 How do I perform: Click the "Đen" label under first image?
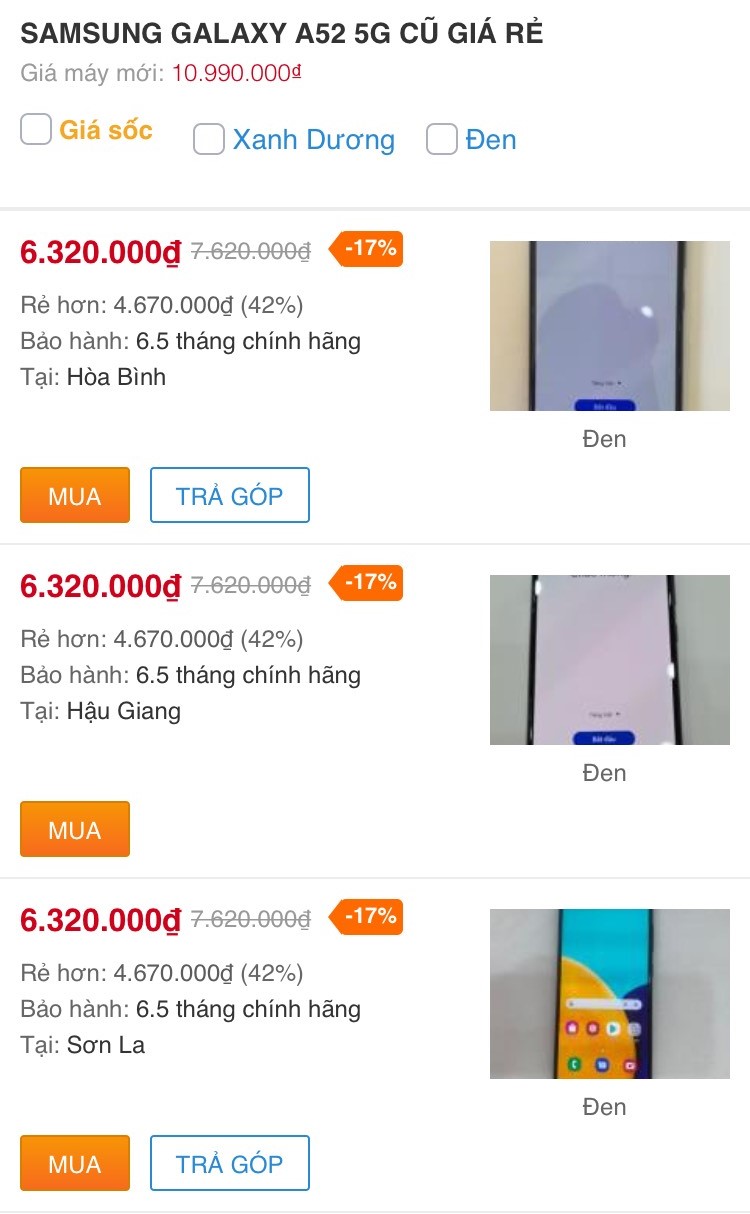tap(605, 438)
